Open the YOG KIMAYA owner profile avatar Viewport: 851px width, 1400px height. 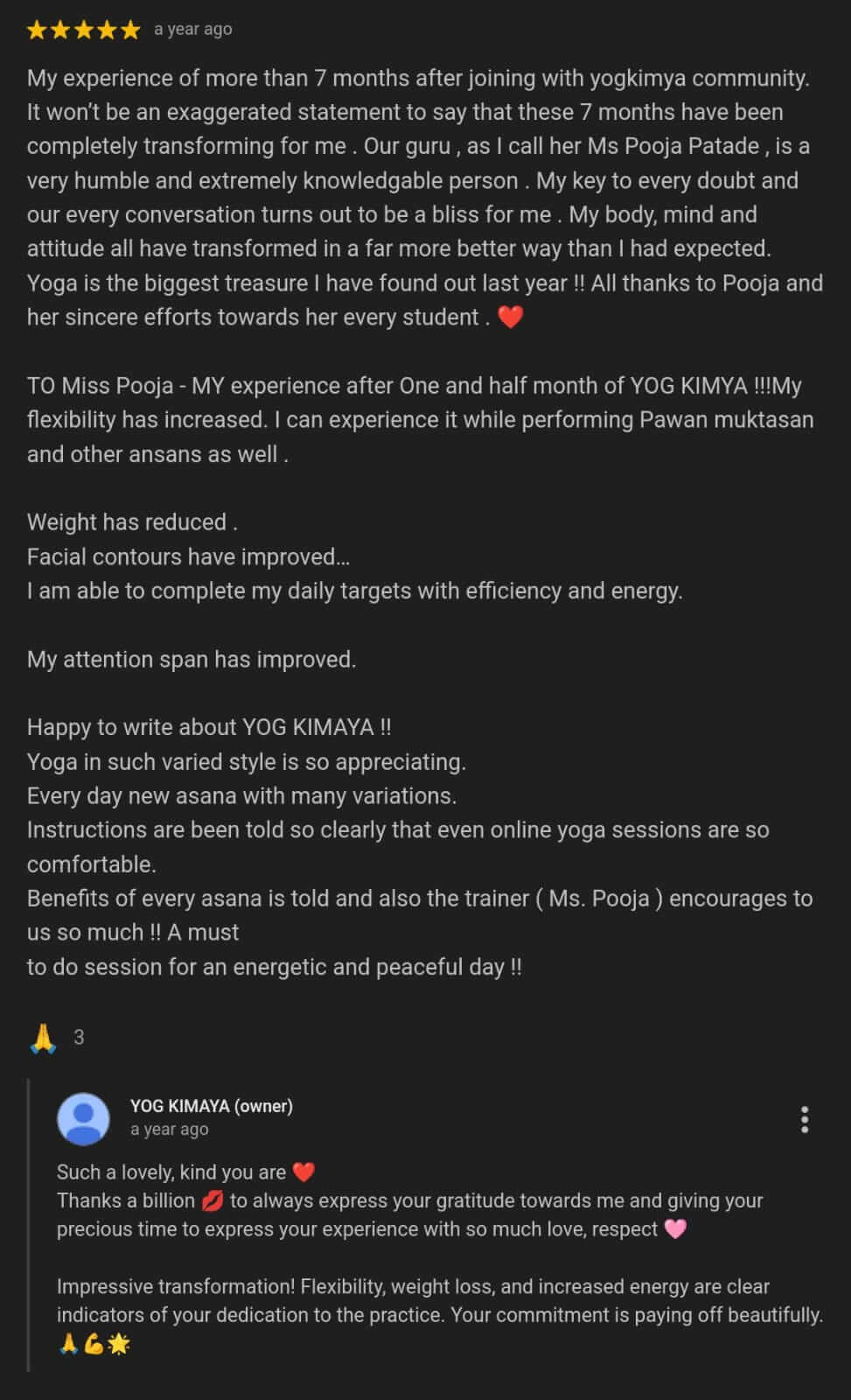tap(83, 1118)
